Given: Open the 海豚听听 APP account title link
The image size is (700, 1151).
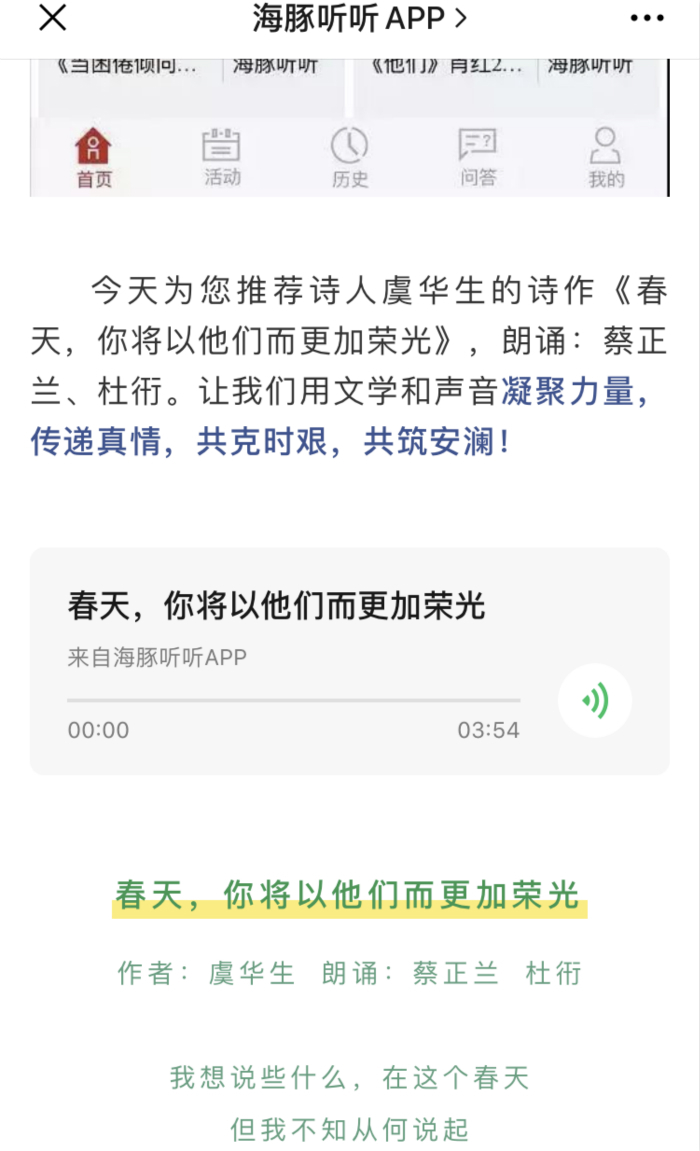Looking at the screenshot, I should (x=359, y=18).
